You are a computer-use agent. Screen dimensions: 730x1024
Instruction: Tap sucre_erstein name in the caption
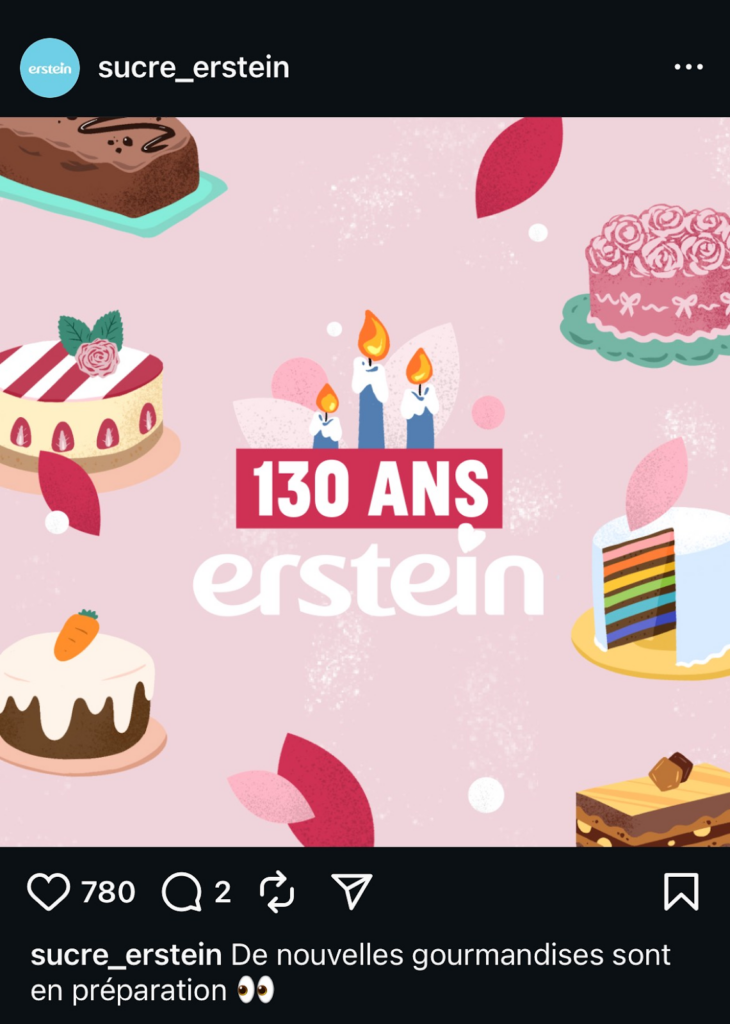click(126, 955)
